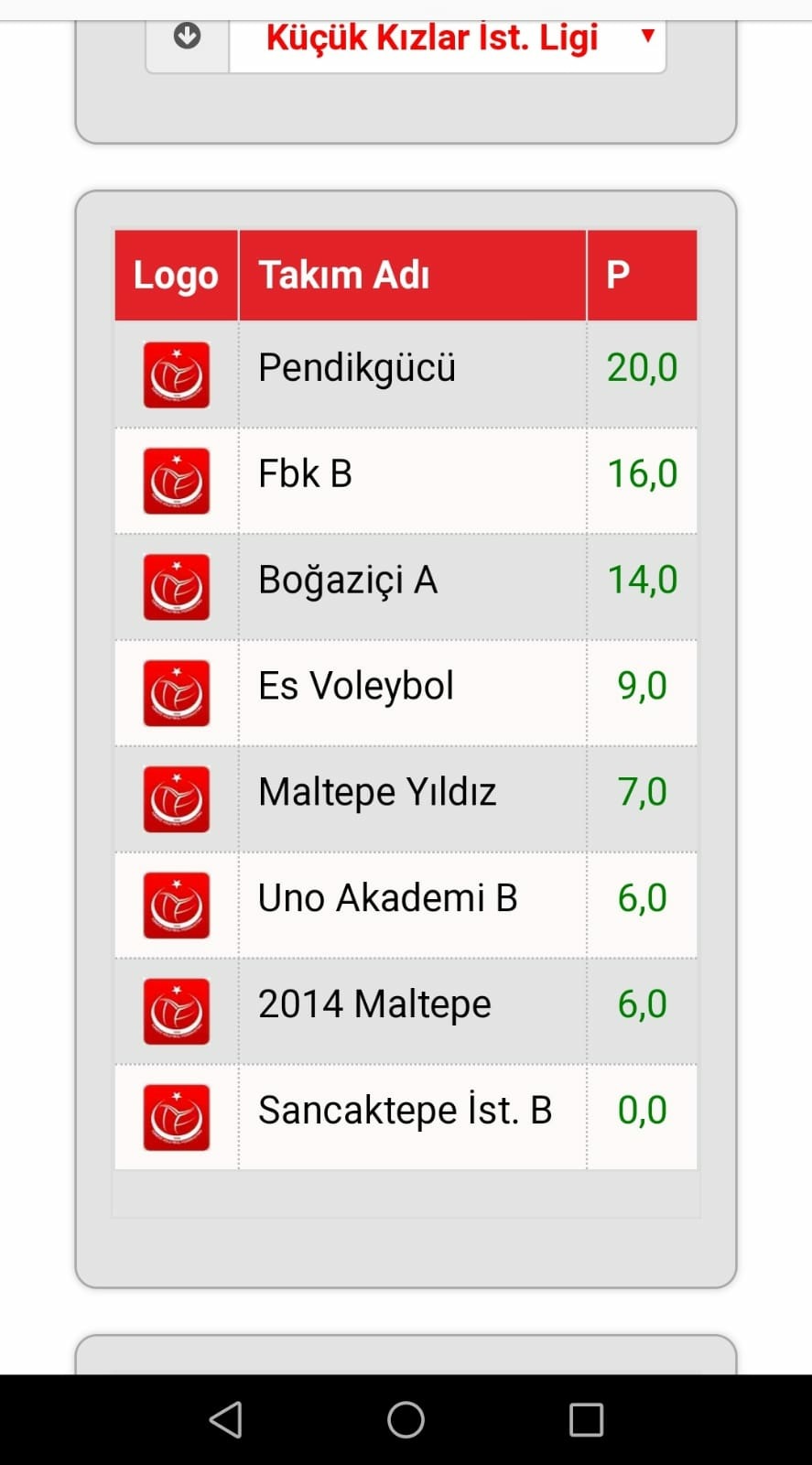Click the green 20,0 points value

tap(644, 366)
